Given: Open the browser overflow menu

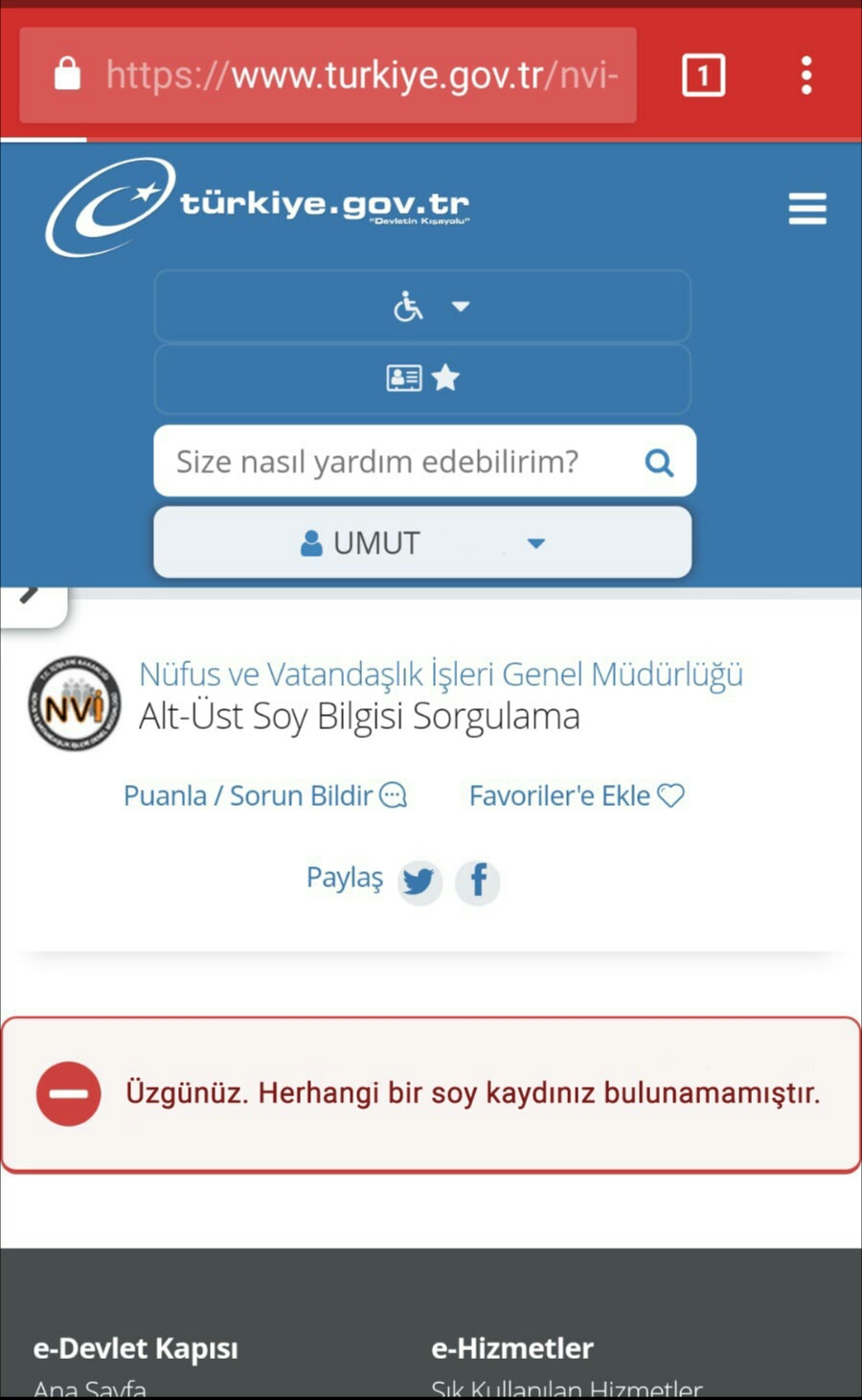Looking at the screenshot, I should pos(806,75).
